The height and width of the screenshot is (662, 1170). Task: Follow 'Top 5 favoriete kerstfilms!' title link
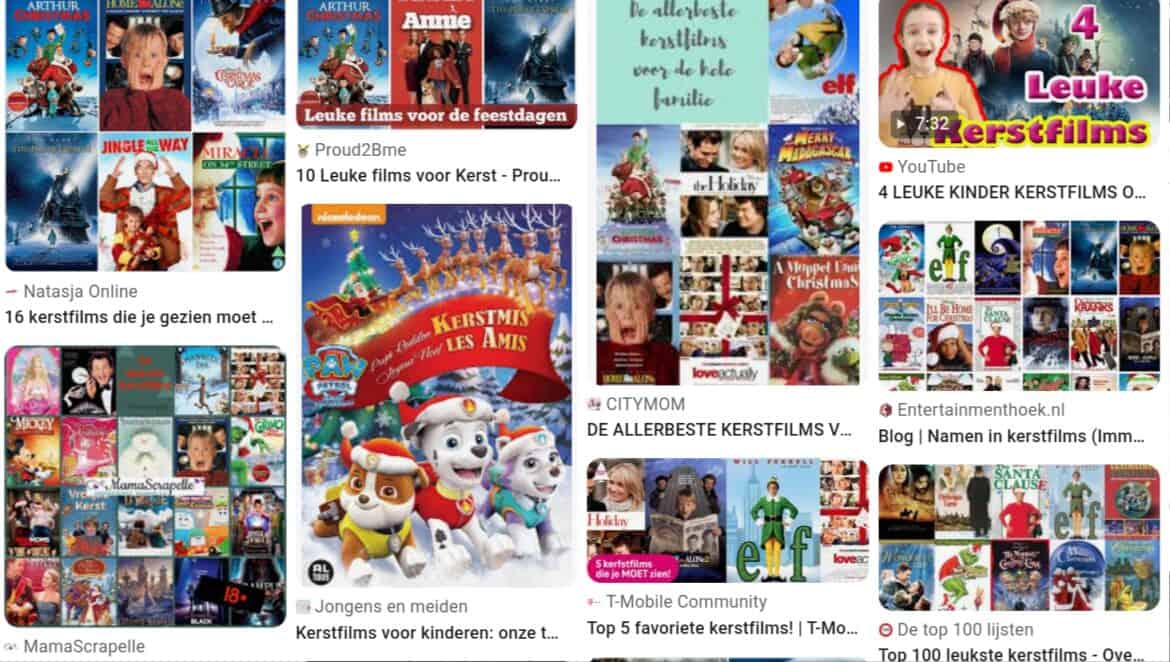click(x=722, y=628)
